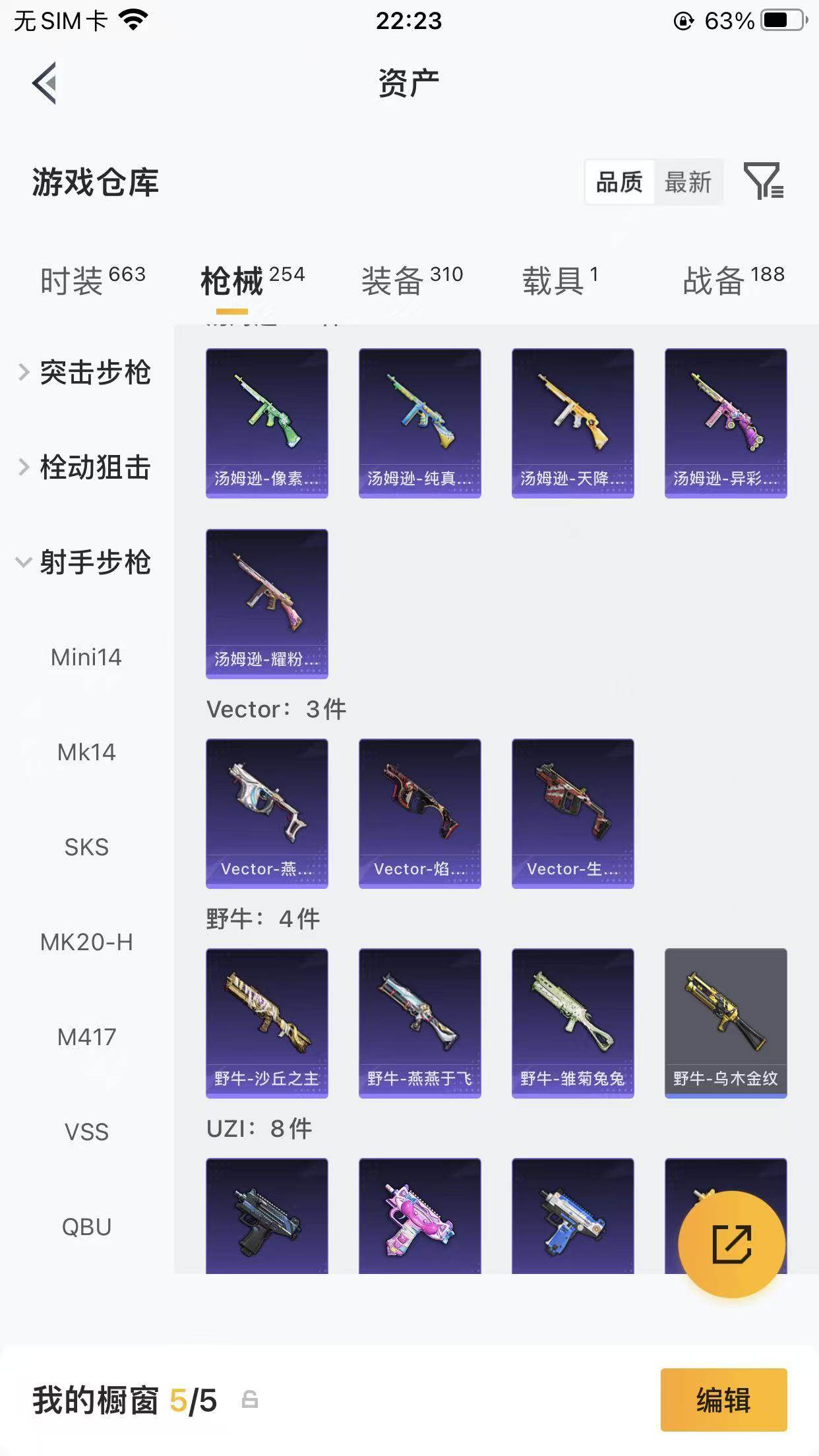Sort inventory by 最新
819x1456 pixels.
coord(688,182)
